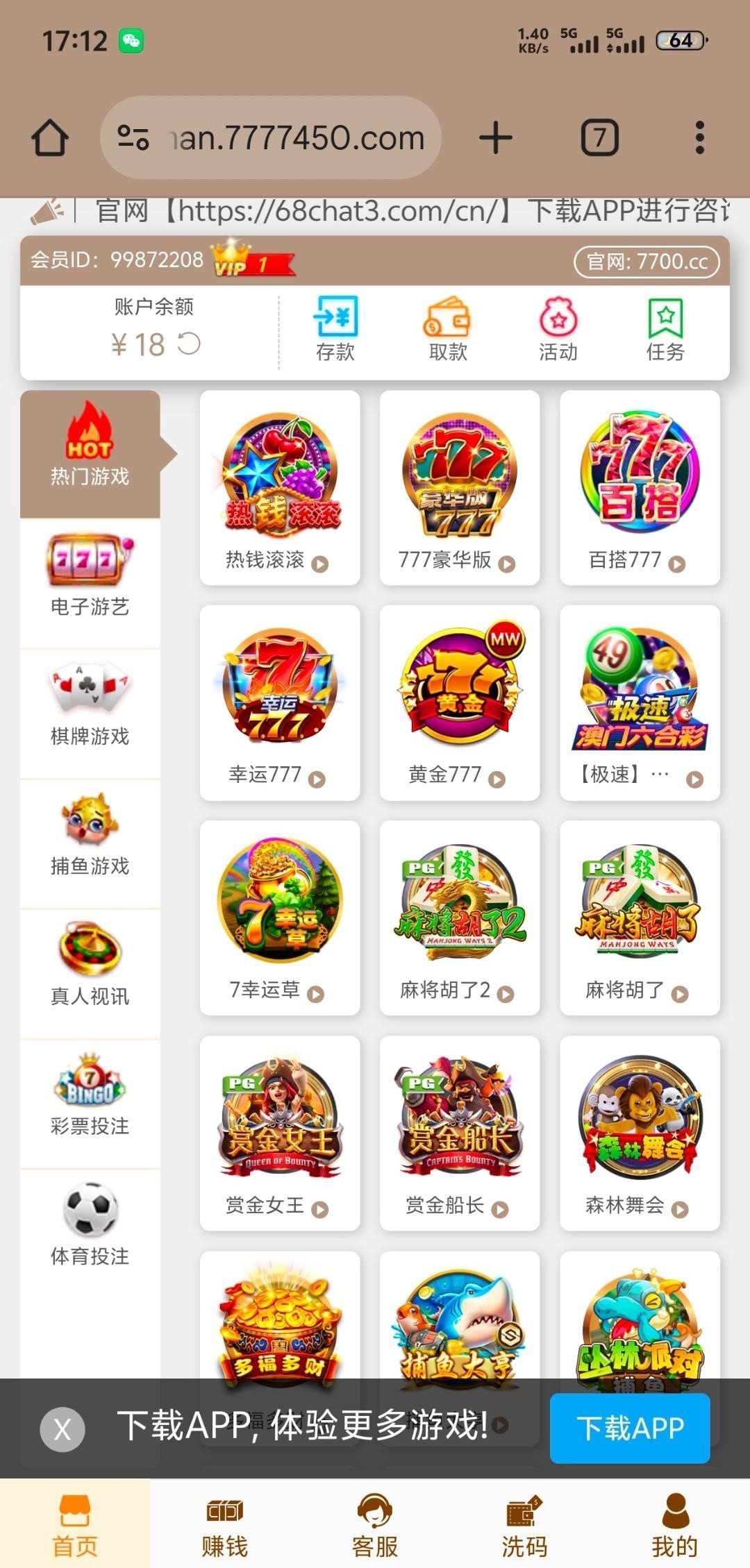
Task: Open the 麻将胡了2 game tile
Action: click(459, 918)
